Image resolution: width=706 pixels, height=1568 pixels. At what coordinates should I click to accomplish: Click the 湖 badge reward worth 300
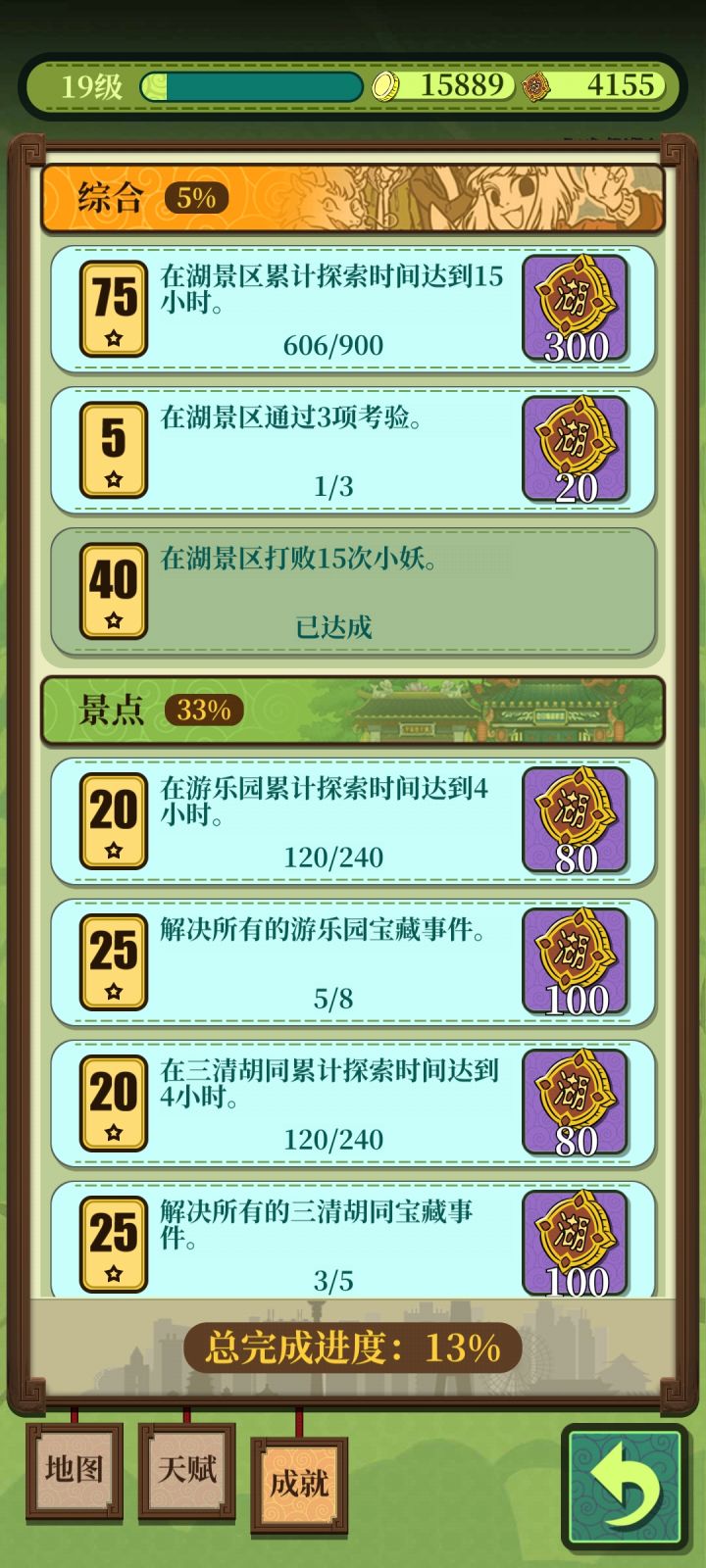click(x=577, y=309)
